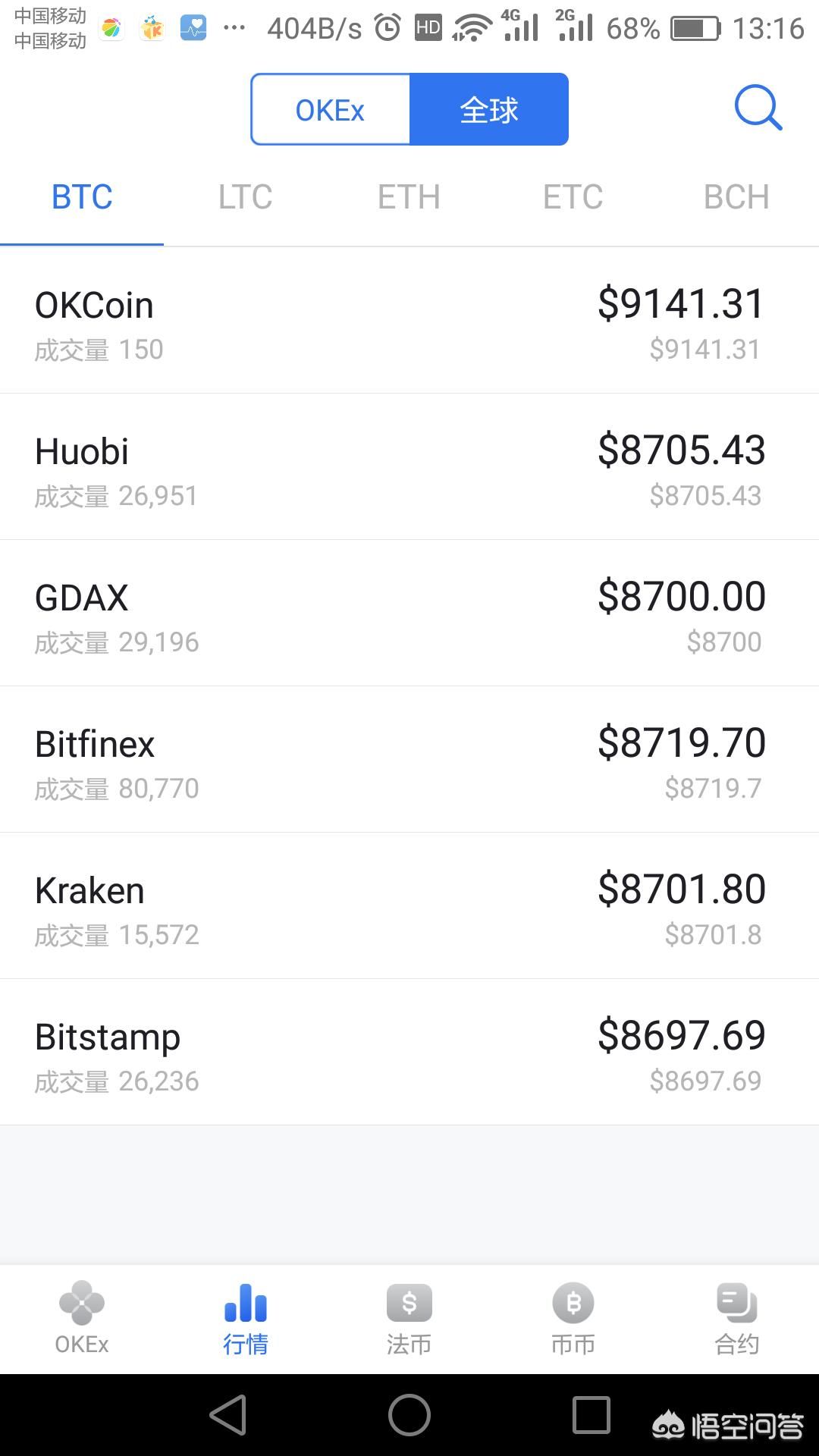Open the Bitfinex market row

click(x=409, y=760)
